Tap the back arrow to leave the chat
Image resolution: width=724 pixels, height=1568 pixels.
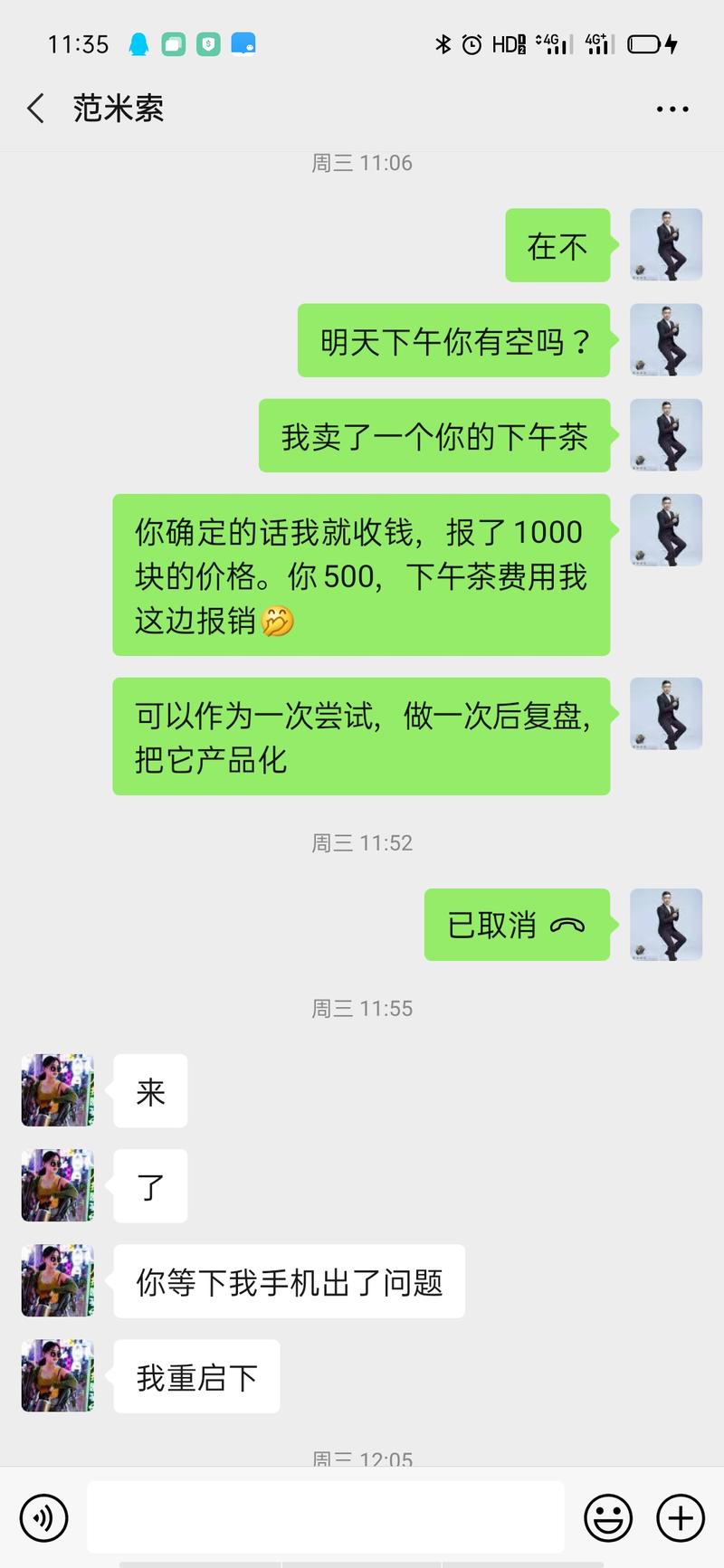(x=34, y=108)
